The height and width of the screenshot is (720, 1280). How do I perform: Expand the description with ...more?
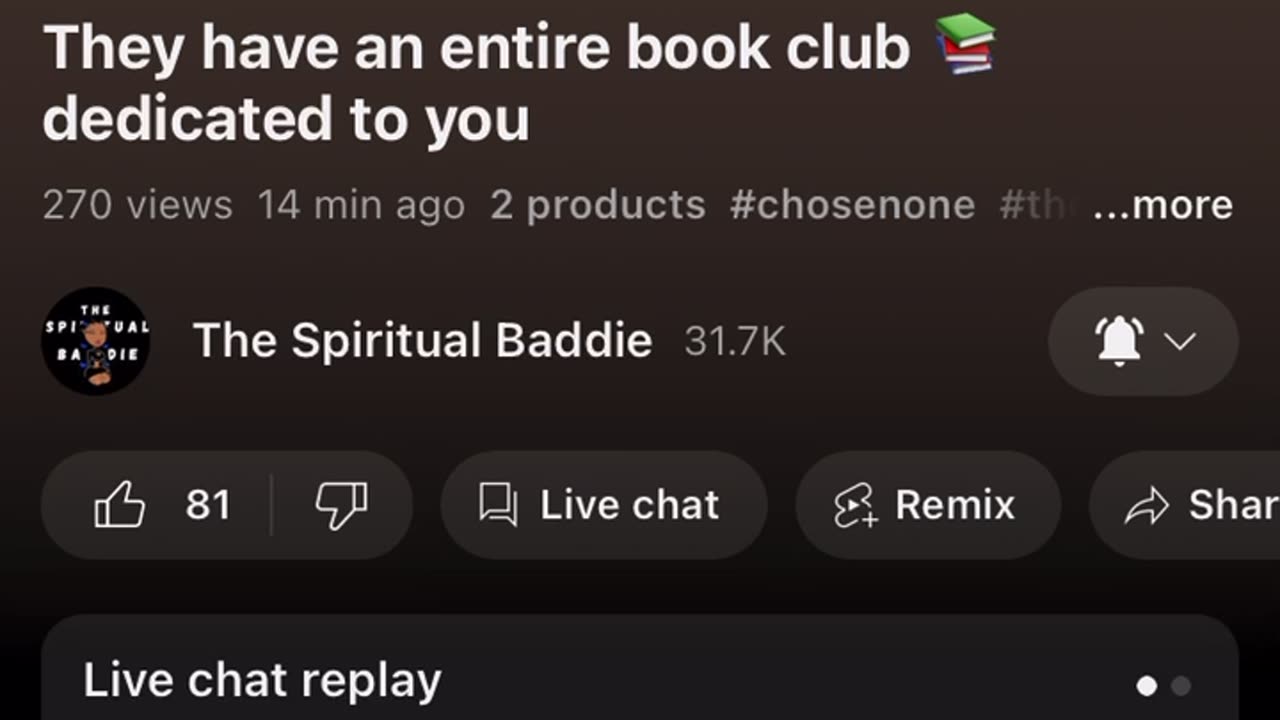1162,205
